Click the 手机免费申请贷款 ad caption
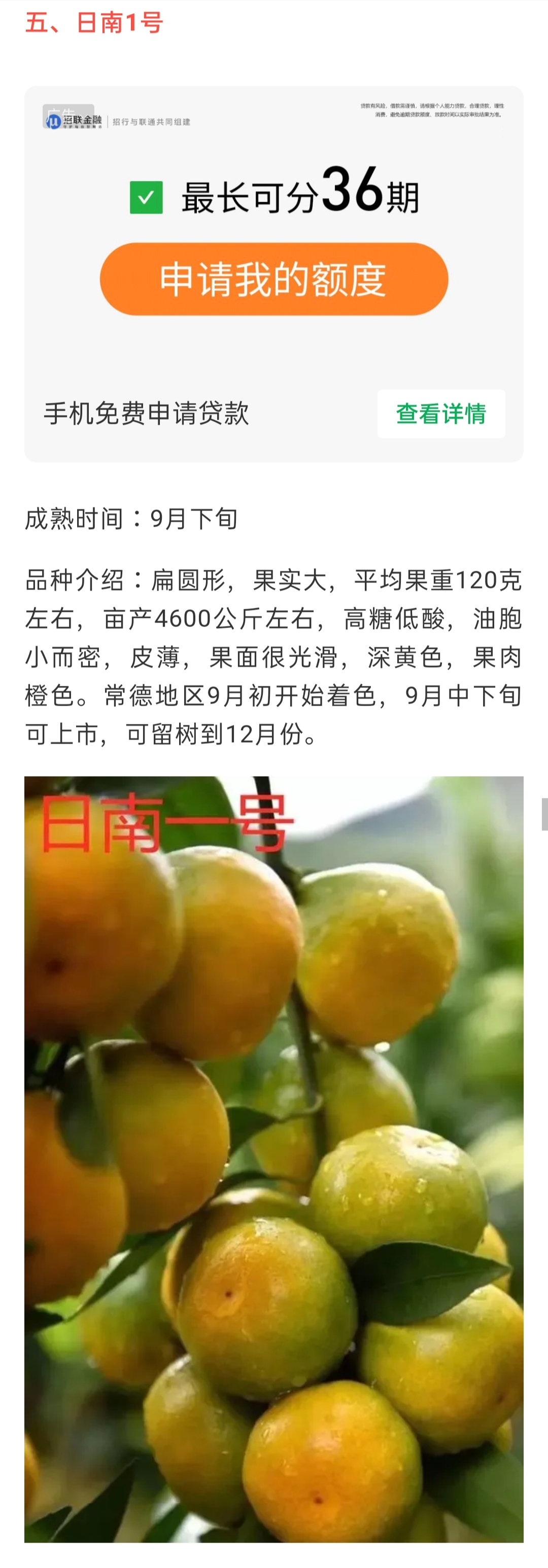548x1568 pixels. (x=148, y=413)
